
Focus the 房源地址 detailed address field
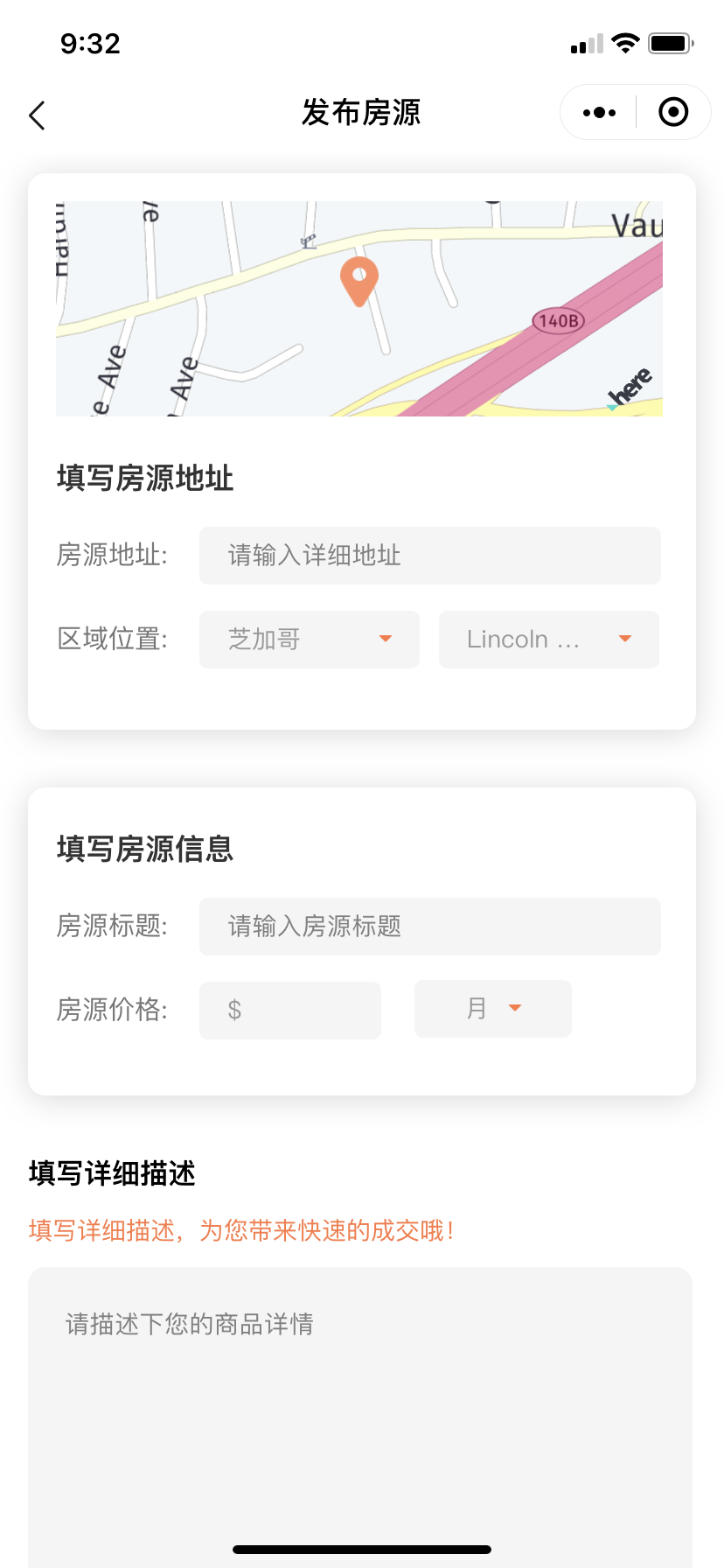point(430,556)
